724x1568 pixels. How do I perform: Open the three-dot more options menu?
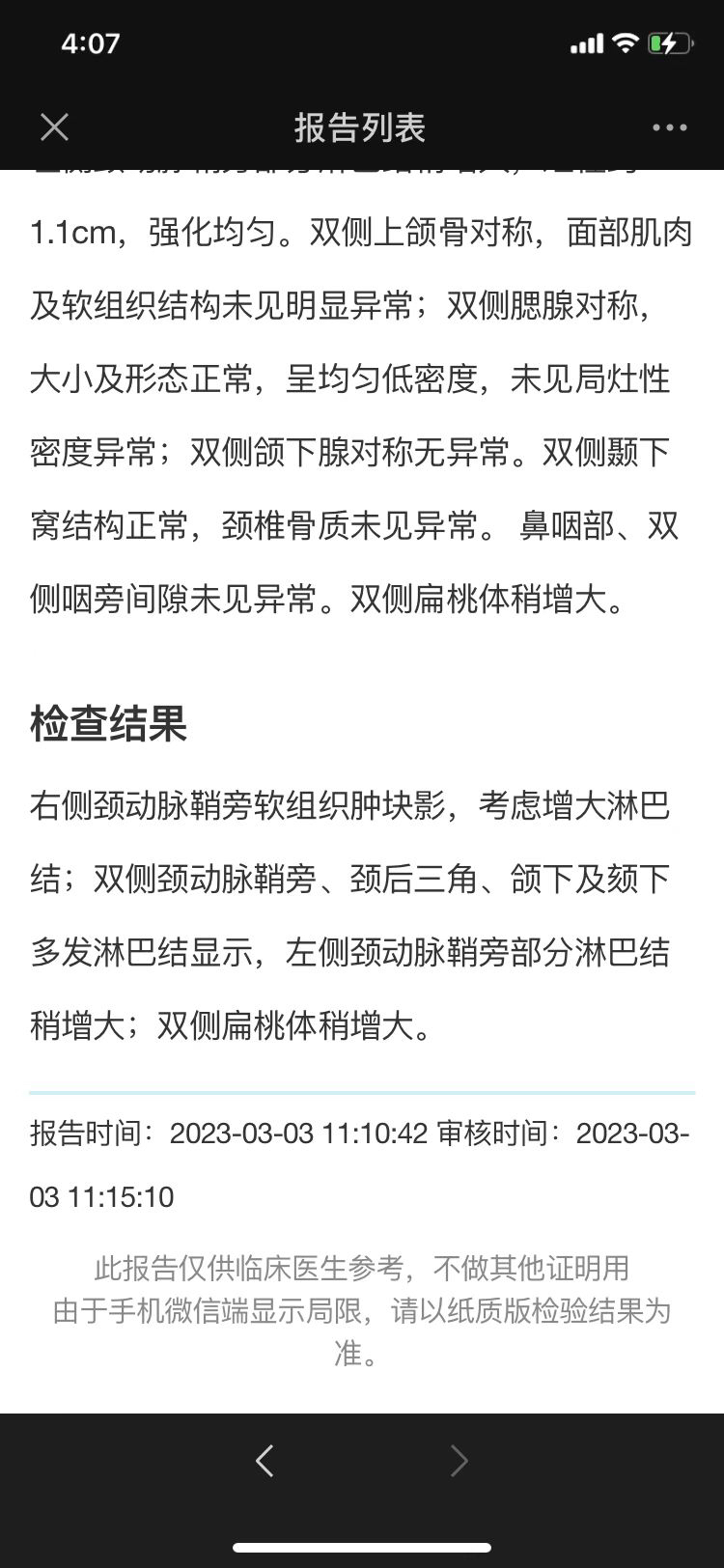[670, 127]
